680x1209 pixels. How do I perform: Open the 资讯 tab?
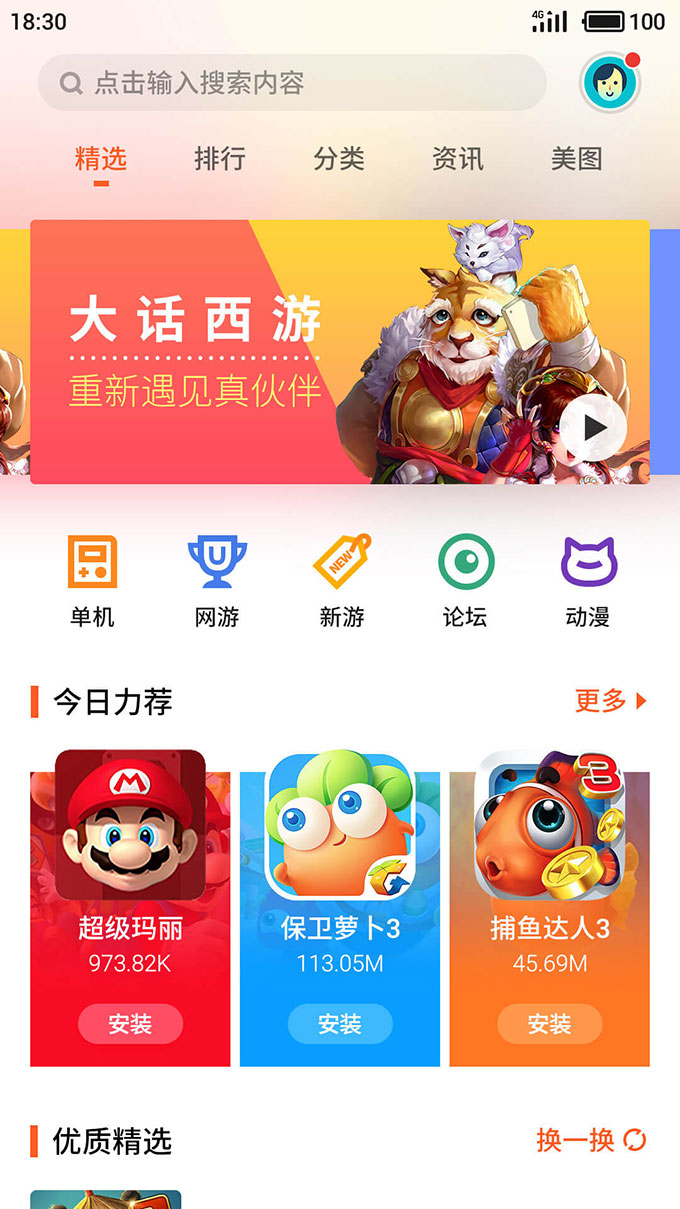point(458,159)
